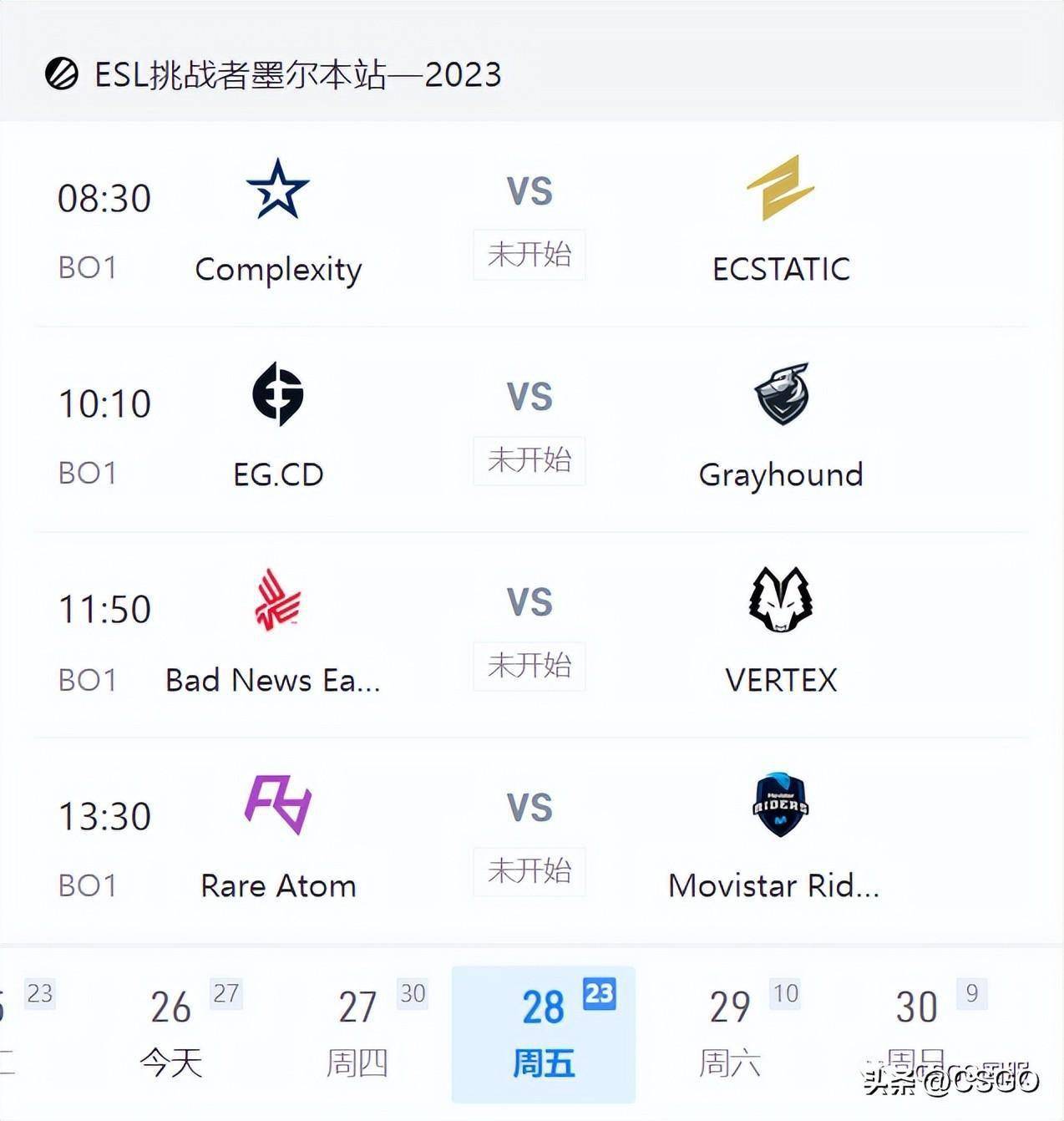
Task: Click the 10 badge above 29 周六
Action: tap(785, 994)
